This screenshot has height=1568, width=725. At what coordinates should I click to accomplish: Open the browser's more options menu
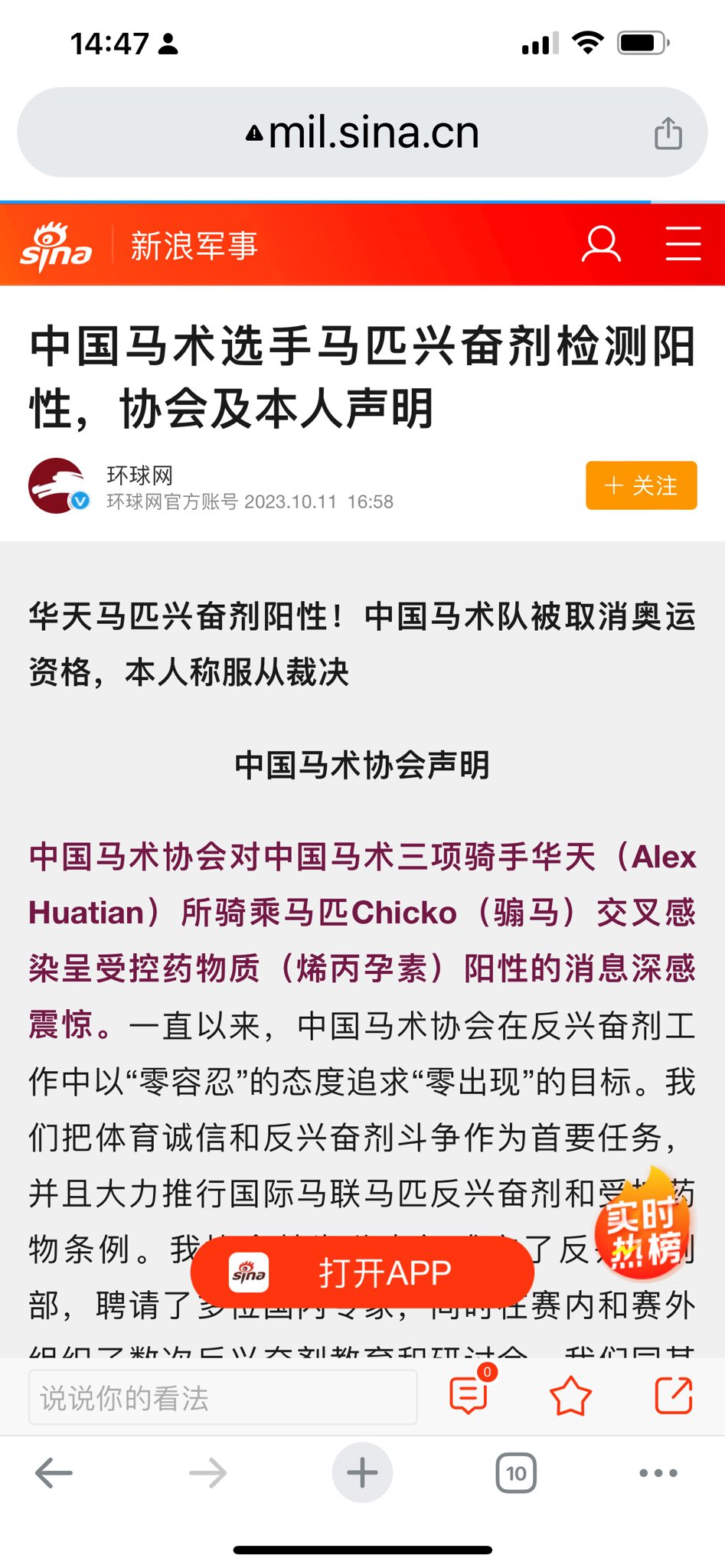[658, 1472]
